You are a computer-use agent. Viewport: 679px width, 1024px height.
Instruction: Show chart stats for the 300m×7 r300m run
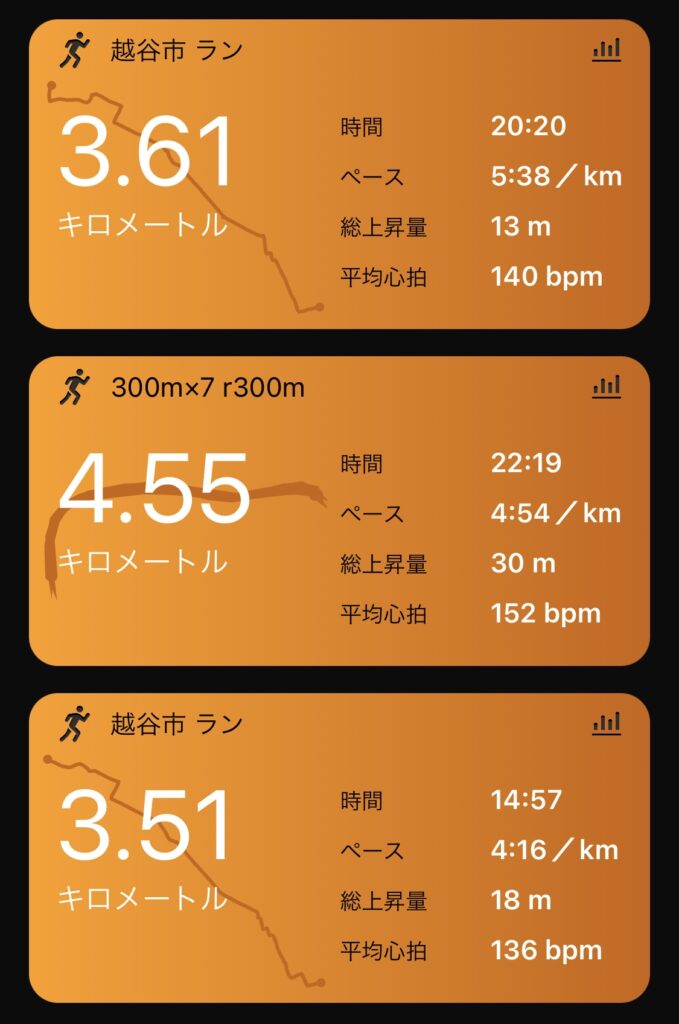click(x=606, y=386)
